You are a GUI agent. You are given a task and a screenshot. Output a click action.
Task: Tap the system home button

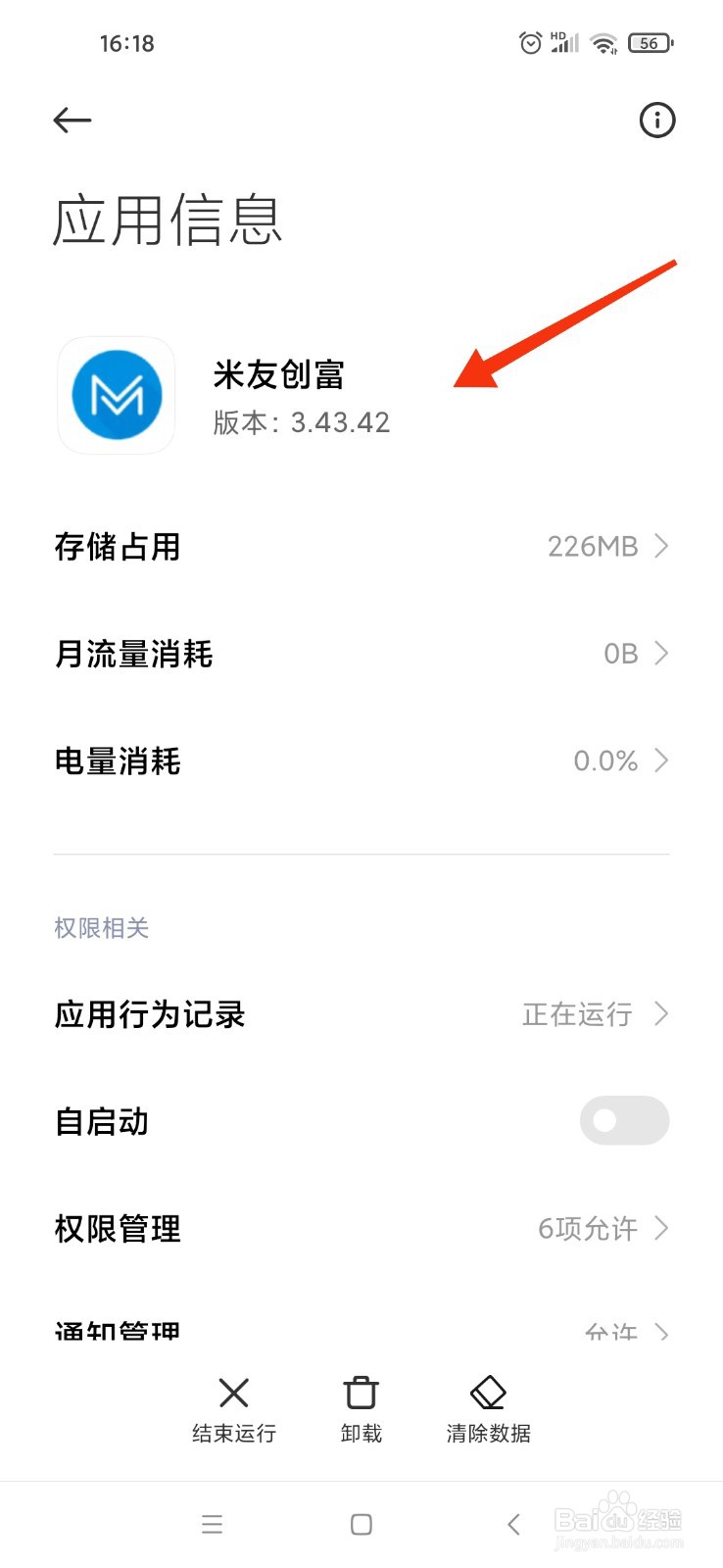361,1524
